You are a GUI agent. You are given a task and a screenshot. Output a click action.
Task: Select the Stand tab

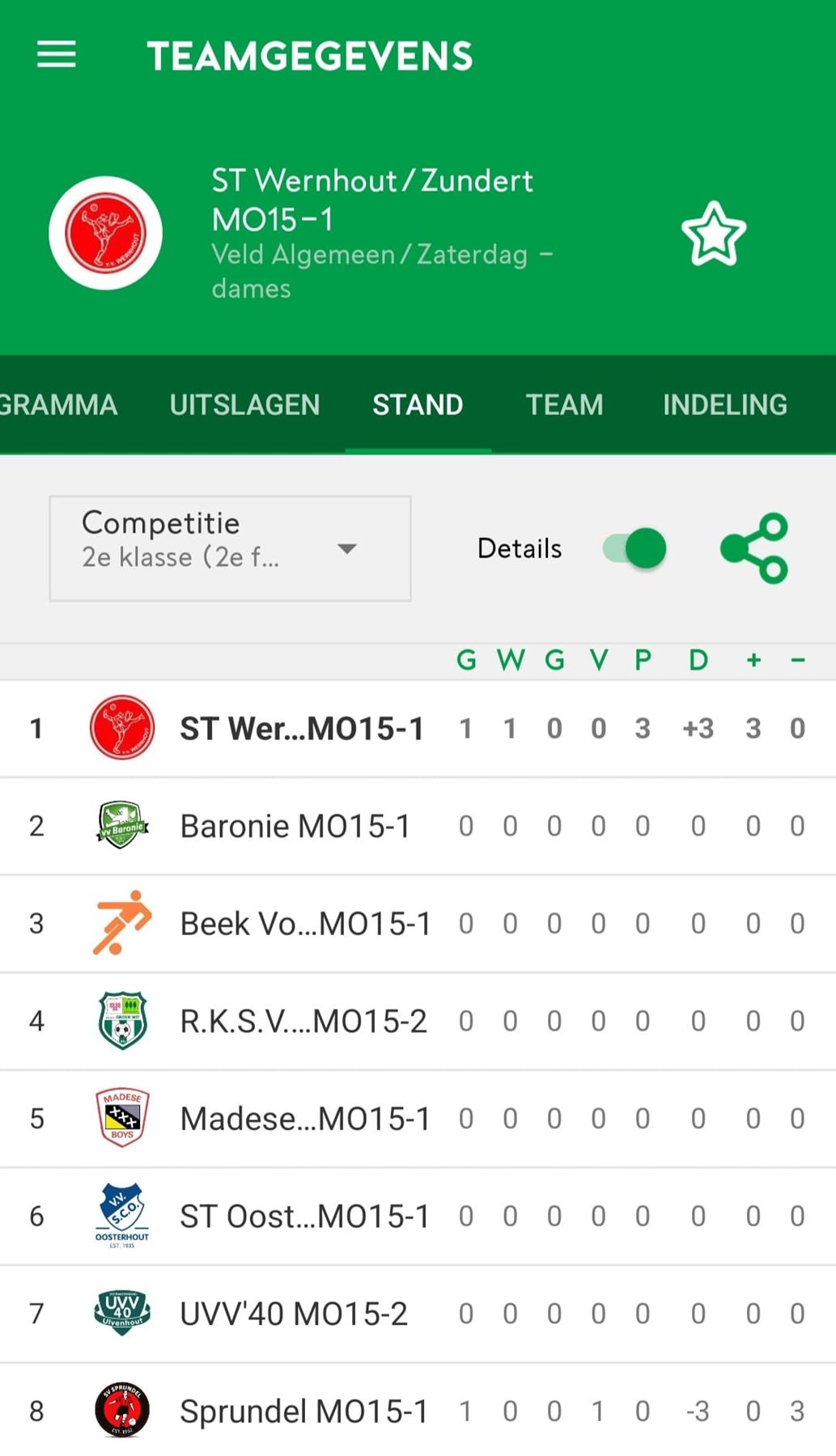point(418,404)
